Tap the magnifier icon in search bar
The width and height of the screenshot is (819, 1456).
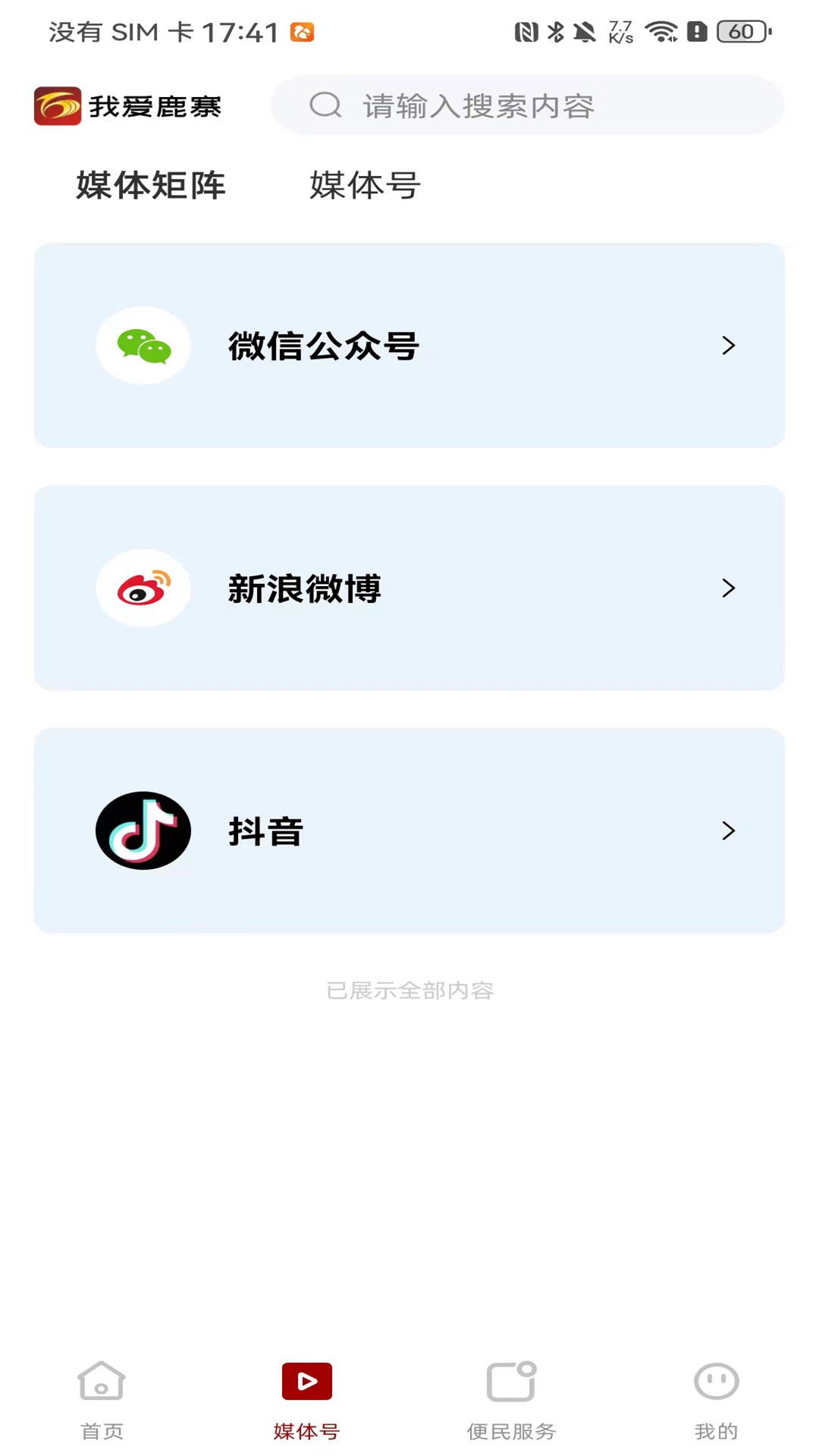click(x=325, y=105)
